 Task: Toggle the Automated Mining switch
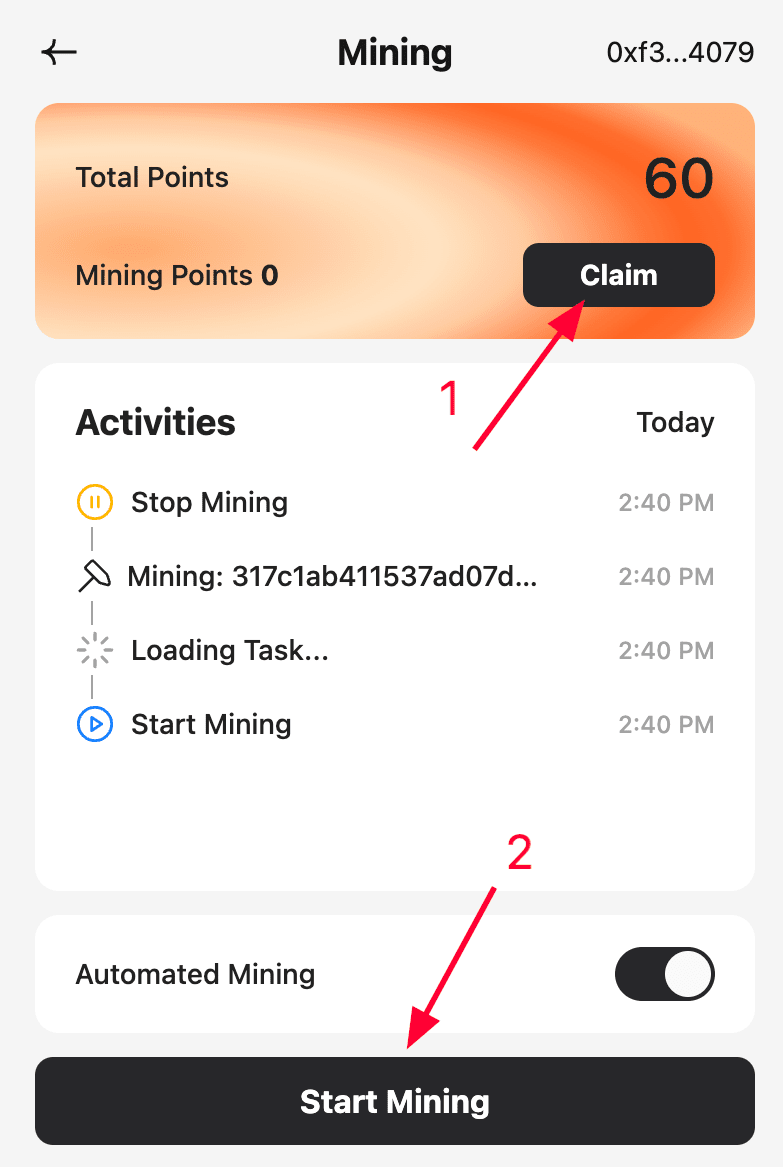pyautogui.click(x=664, y=974)
